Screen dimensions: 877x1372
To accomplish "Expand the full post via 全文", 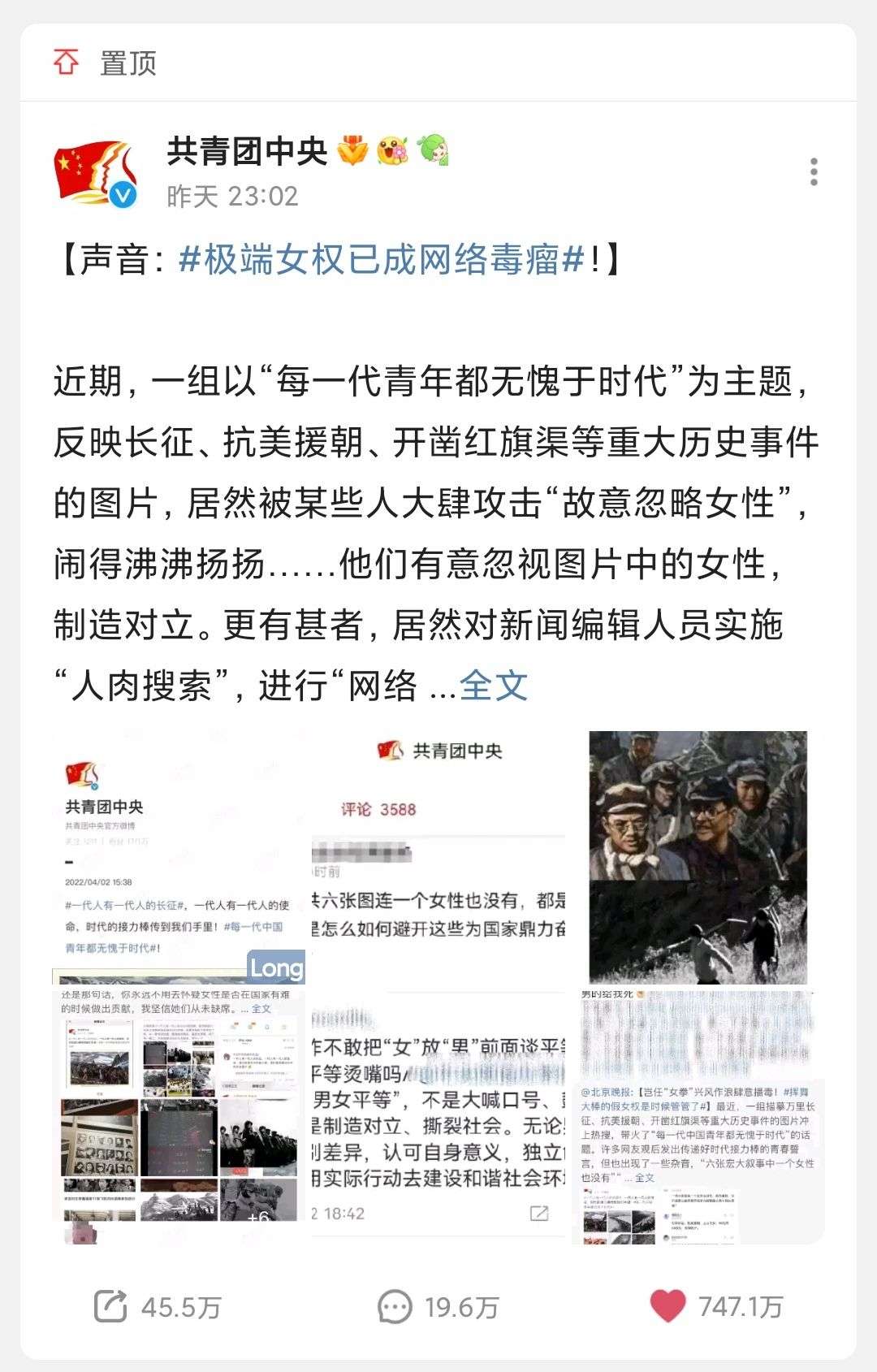I will pos(494,686).
